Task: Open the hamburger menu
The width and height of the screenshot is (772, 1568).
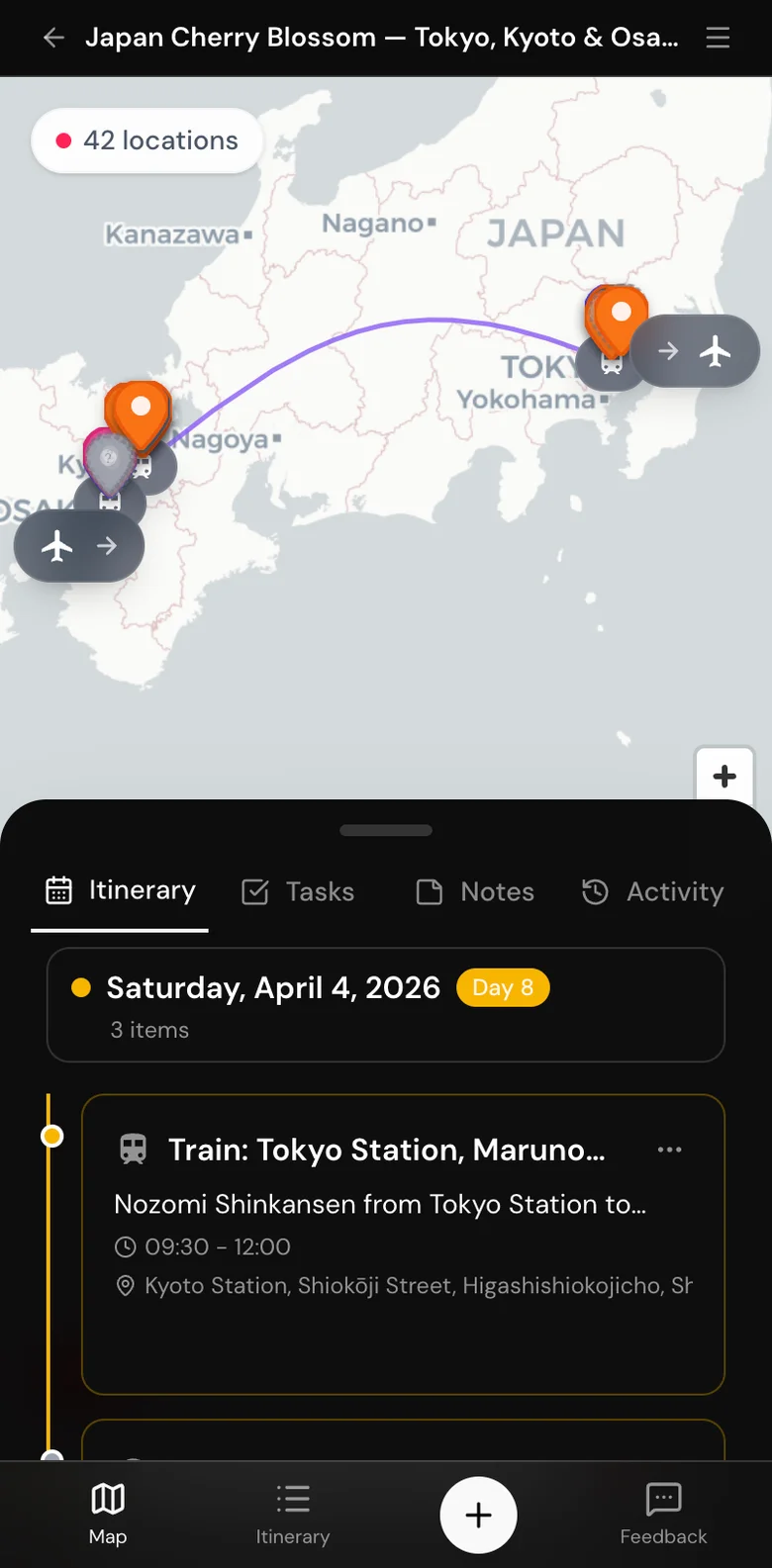Action: pyautogui.click(x=718, y=38)
